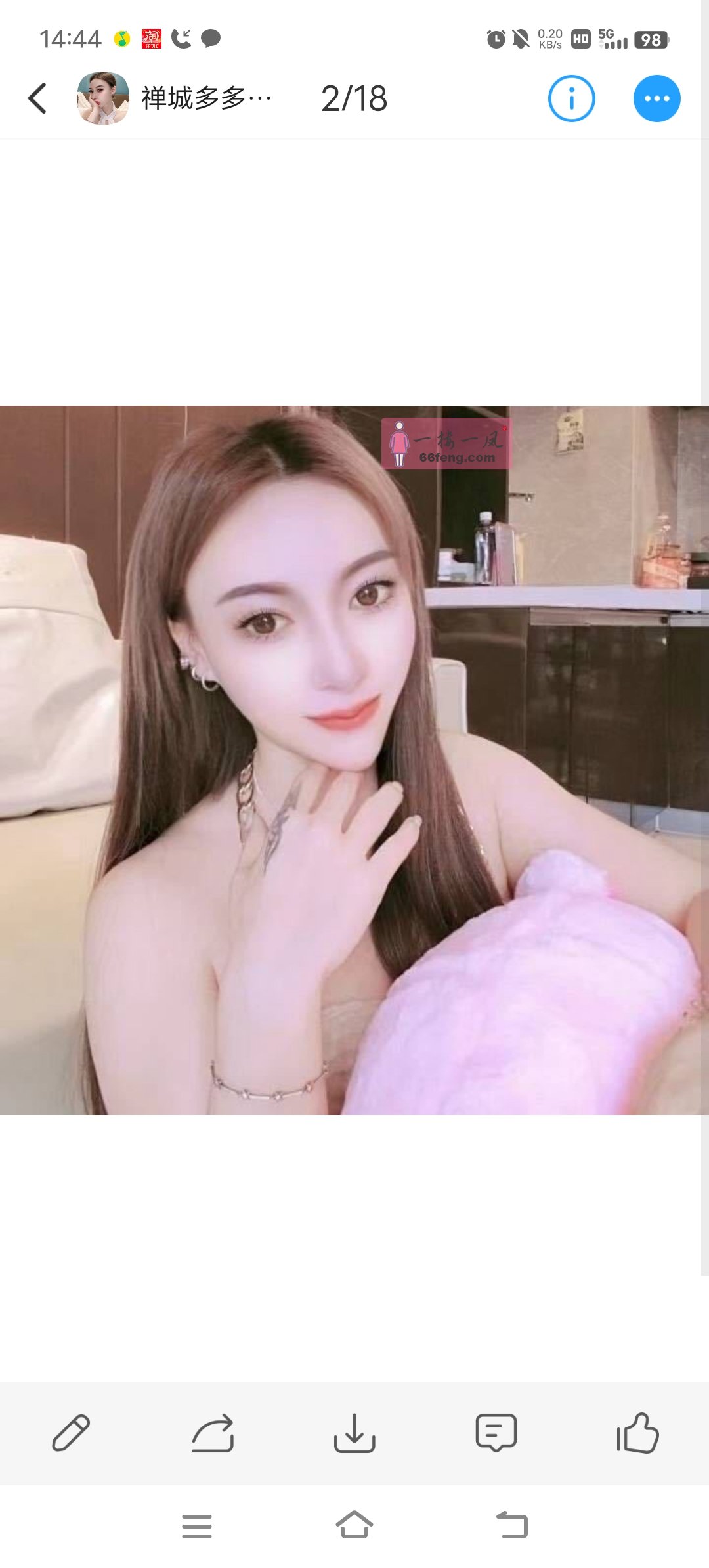The width and height of the screenshot is (709, 1568).
Task: Open recent apps from navigation bar
Action: pos(197,1526)
